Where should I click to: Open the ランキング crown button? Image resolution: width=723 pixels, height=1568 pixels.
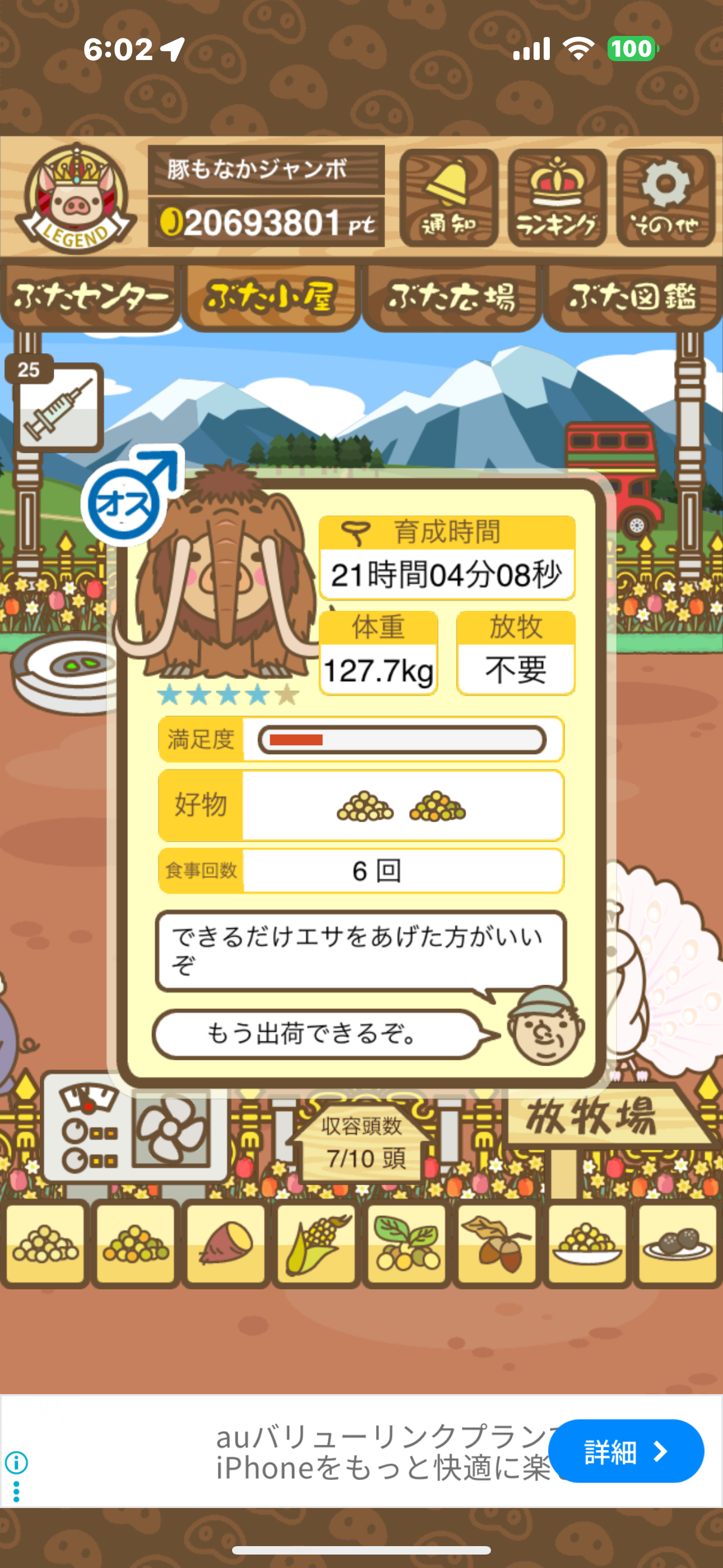[x=557, y=198]
